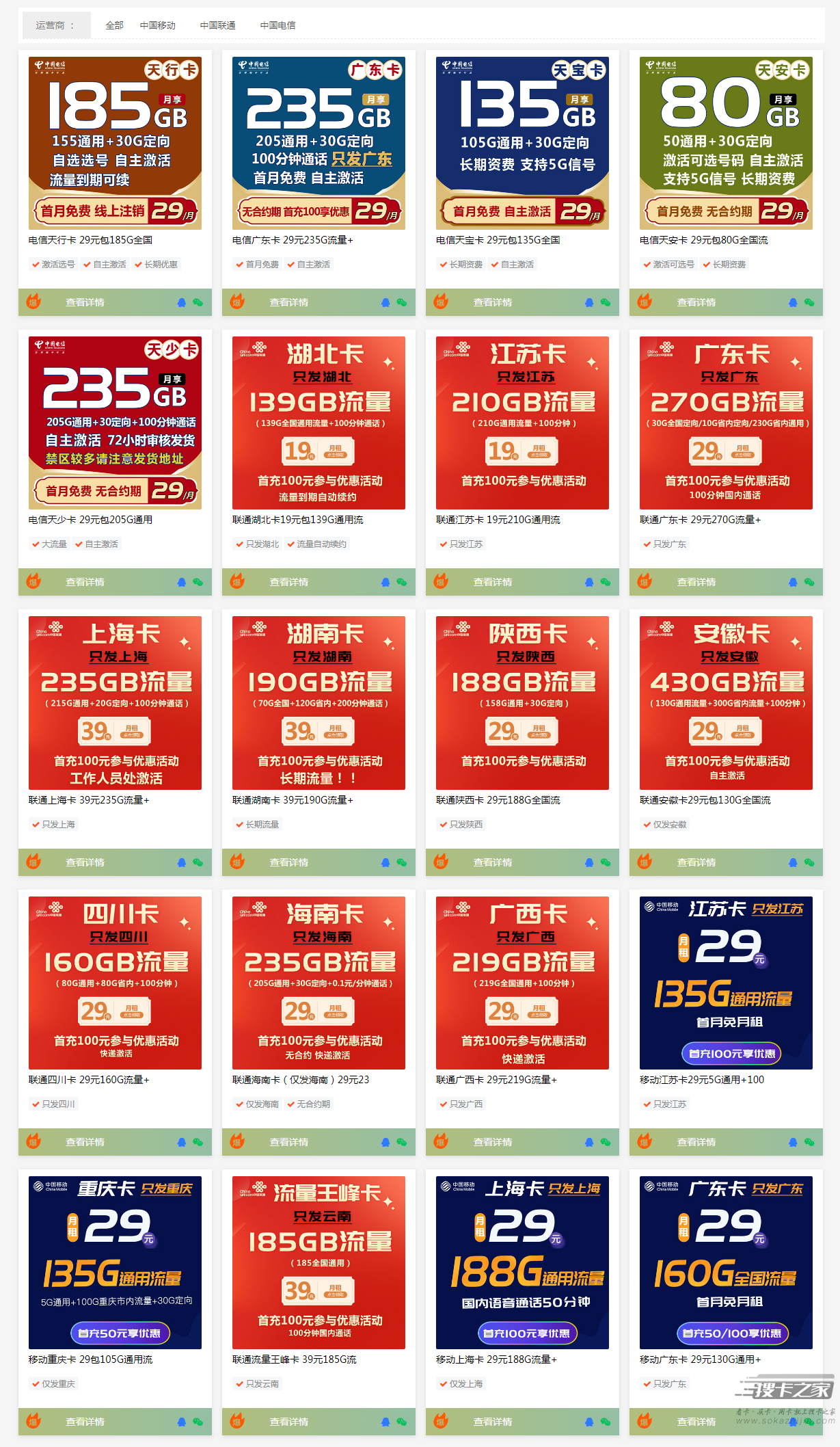
Task: View details for 电信天安卡 80G
Action: pyautogui.click(x=696, y=302)
